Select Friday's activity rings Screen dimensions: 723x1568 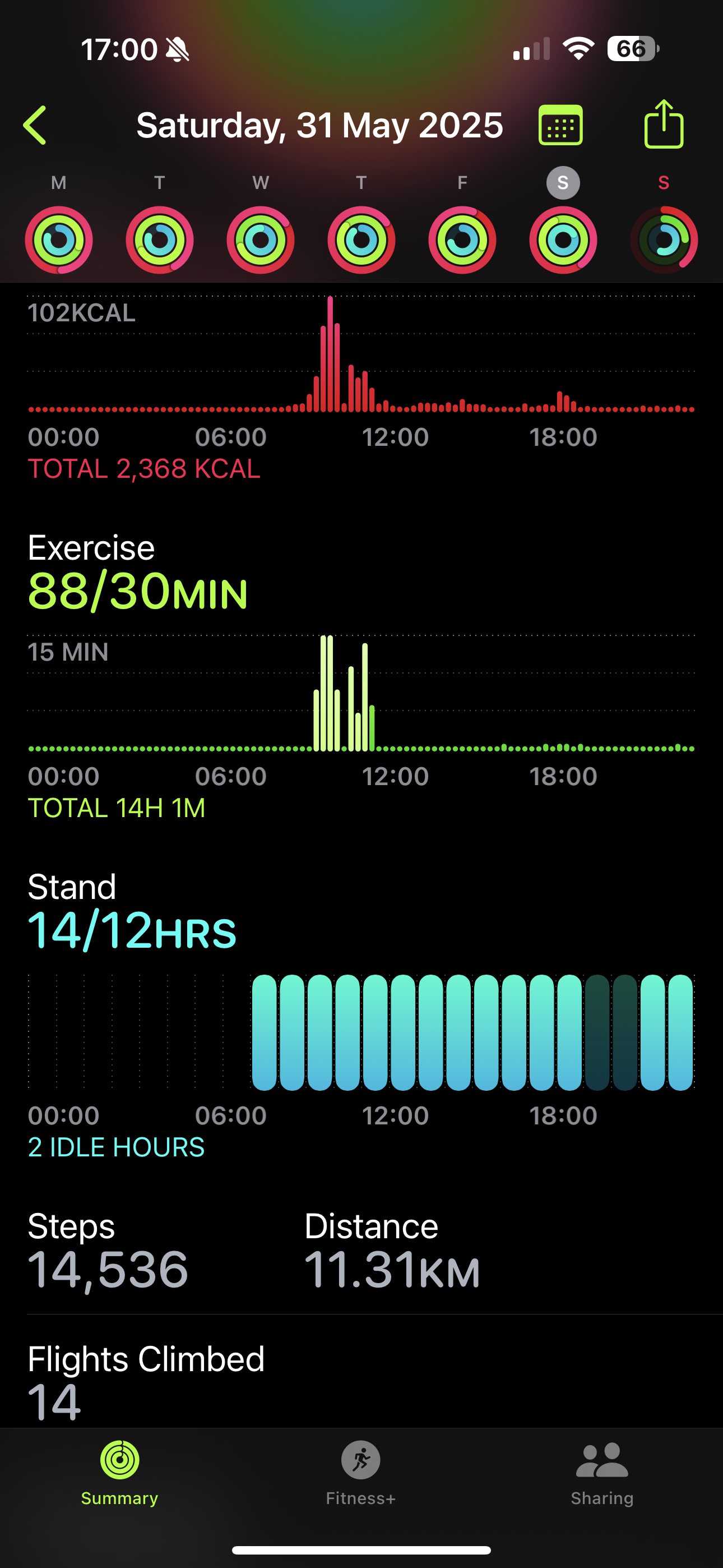[x=462, y=240]
